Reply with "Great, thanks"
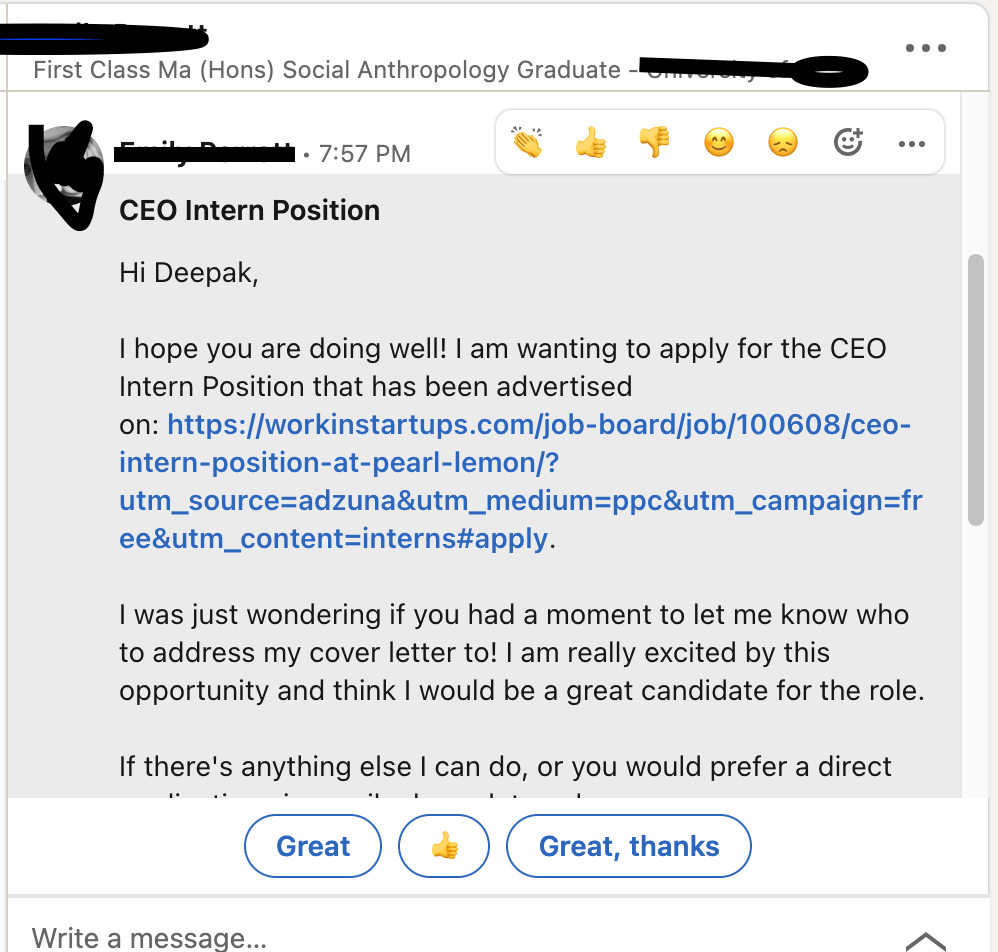The height and width of the screenshot is (952, 998). (x=629, y=847)
